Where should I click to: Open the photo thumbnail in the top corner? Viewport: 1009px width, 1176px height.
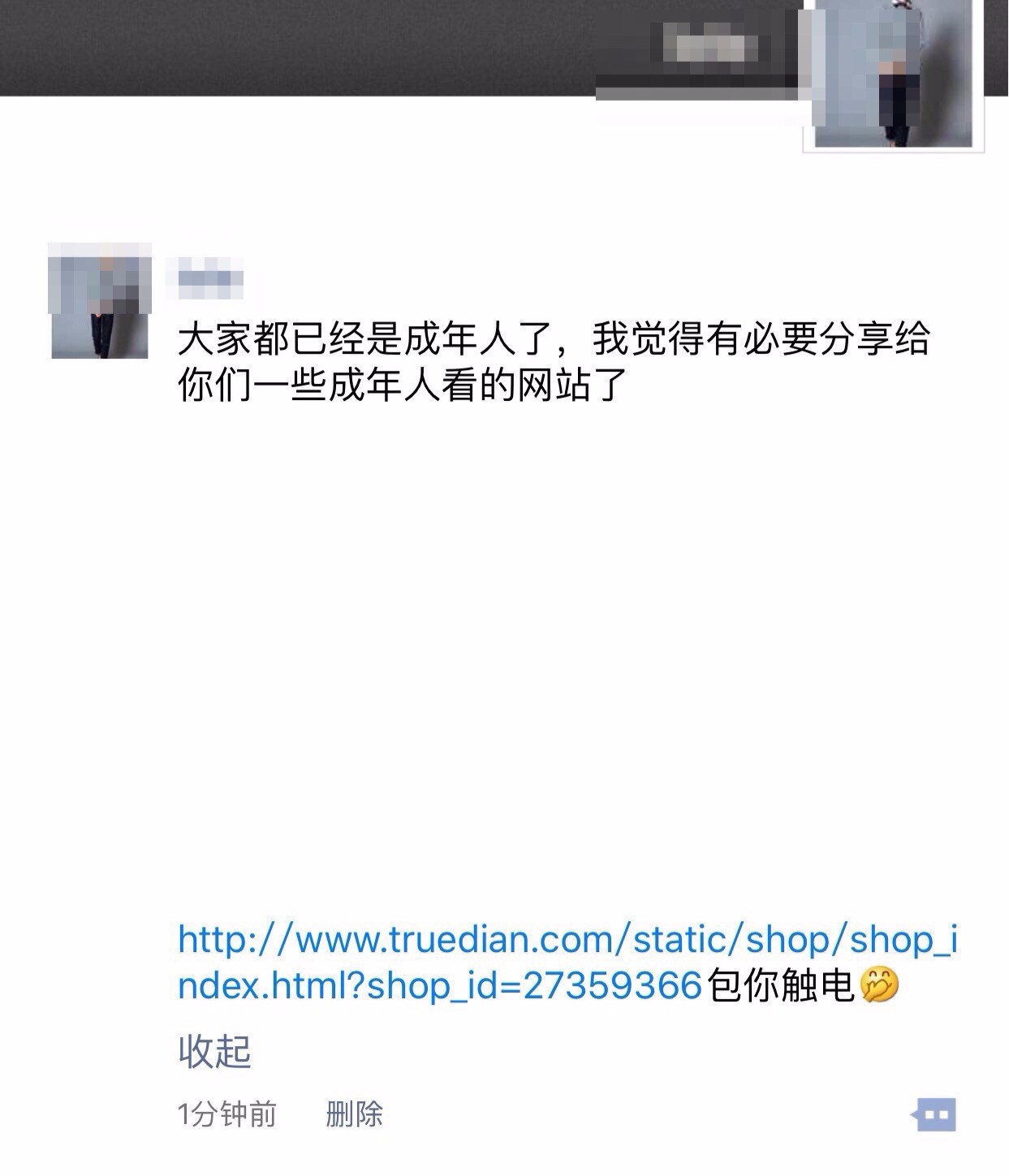tap(893, 77)
